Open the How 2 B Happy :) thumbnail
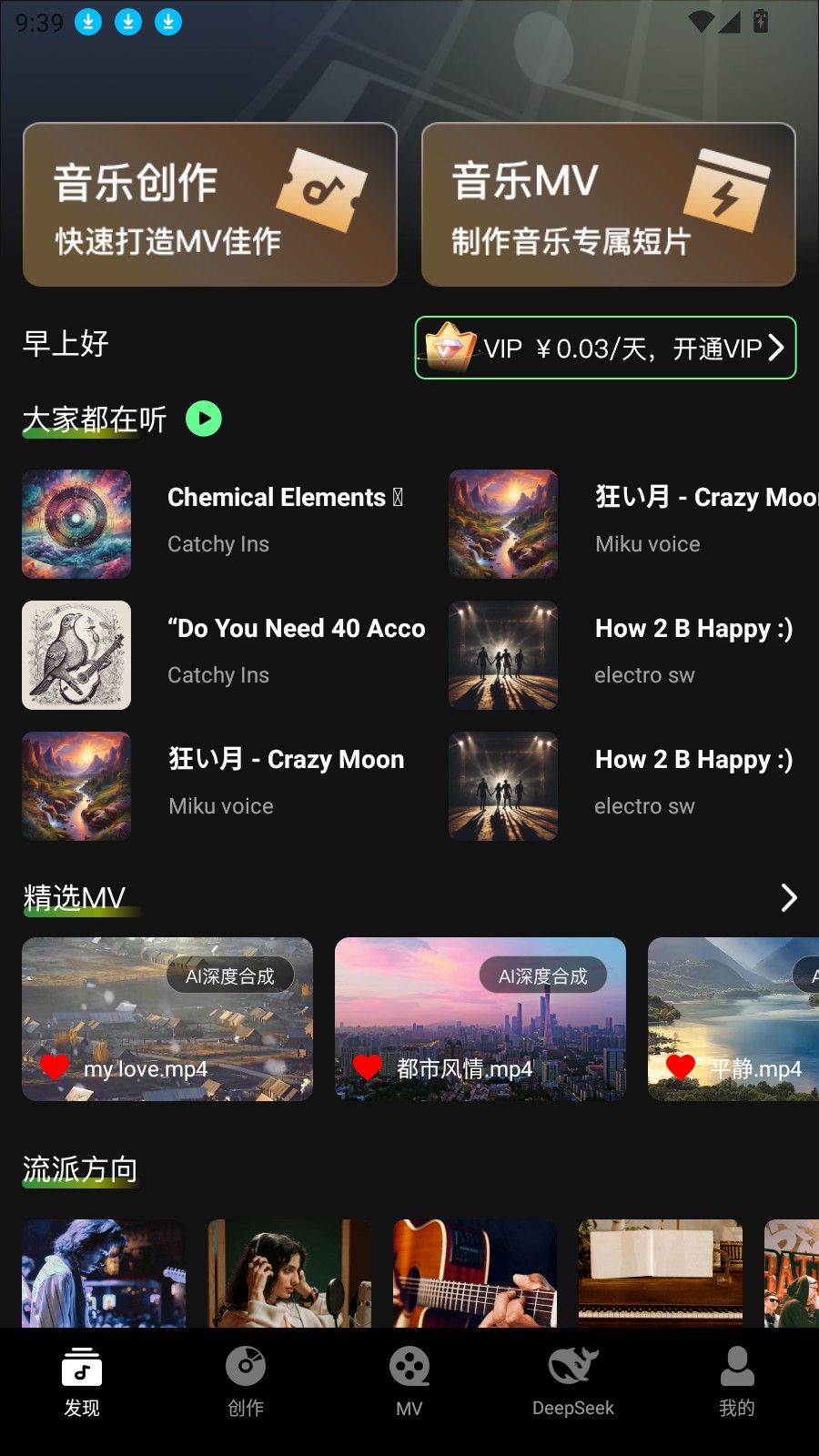Image resolution: width=819 pixels, height=1456 pixels. [x=502, y=655]
